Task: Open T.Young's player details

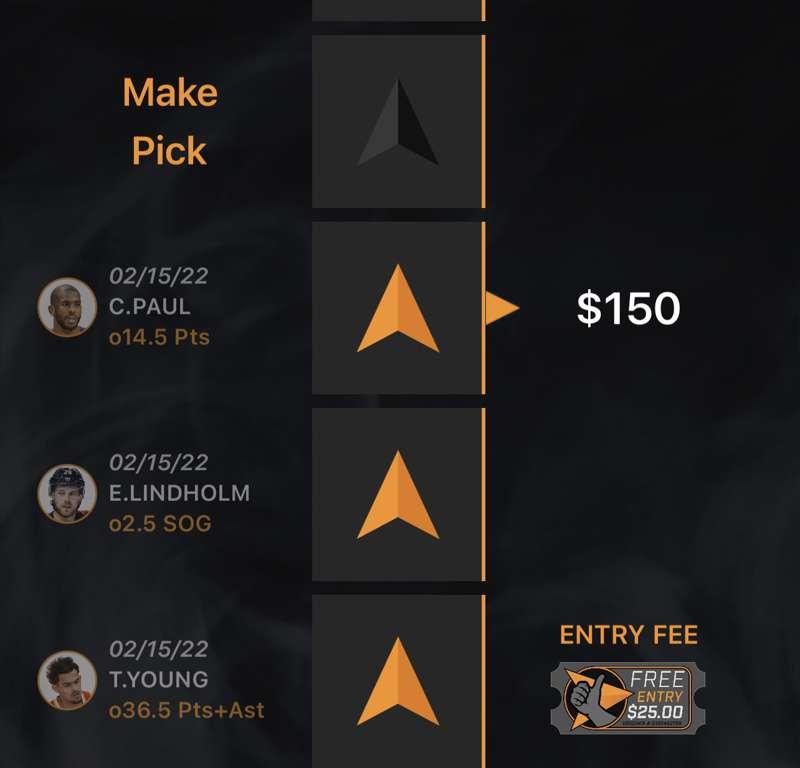Action: click(x=67, y=680)
